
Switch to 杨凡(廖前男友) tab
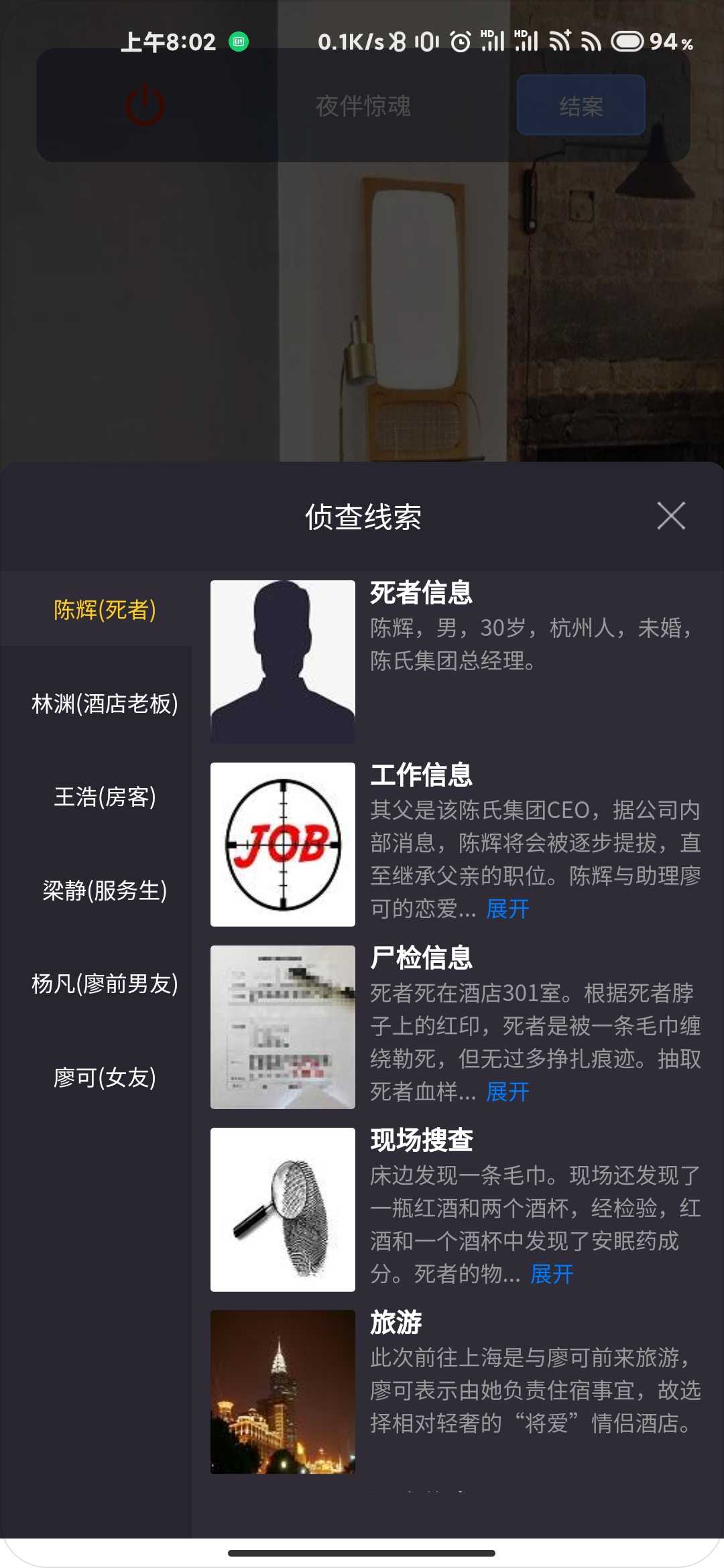pos(105,984)
